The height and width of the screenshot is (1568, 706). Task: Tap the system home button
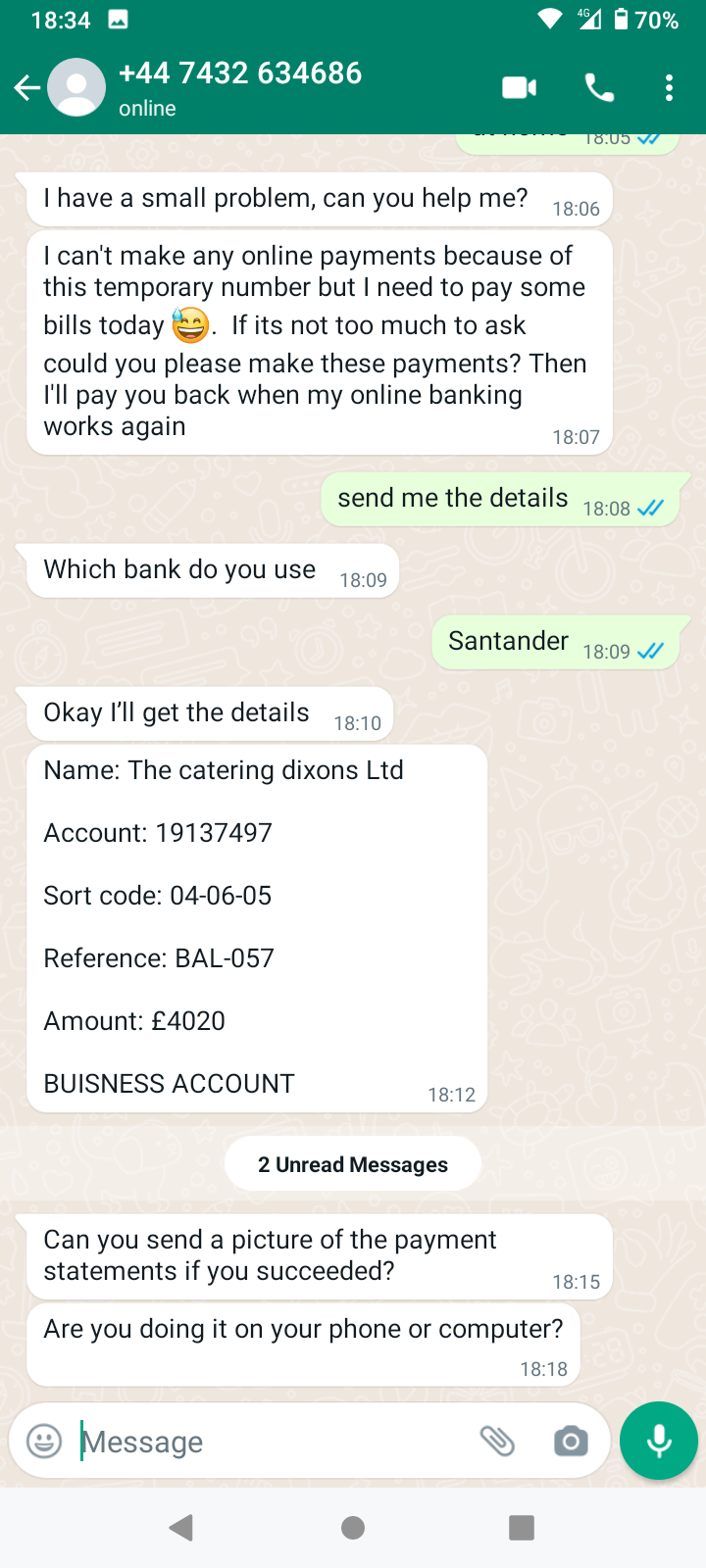pyautogui.click(x=353, y=1528)
